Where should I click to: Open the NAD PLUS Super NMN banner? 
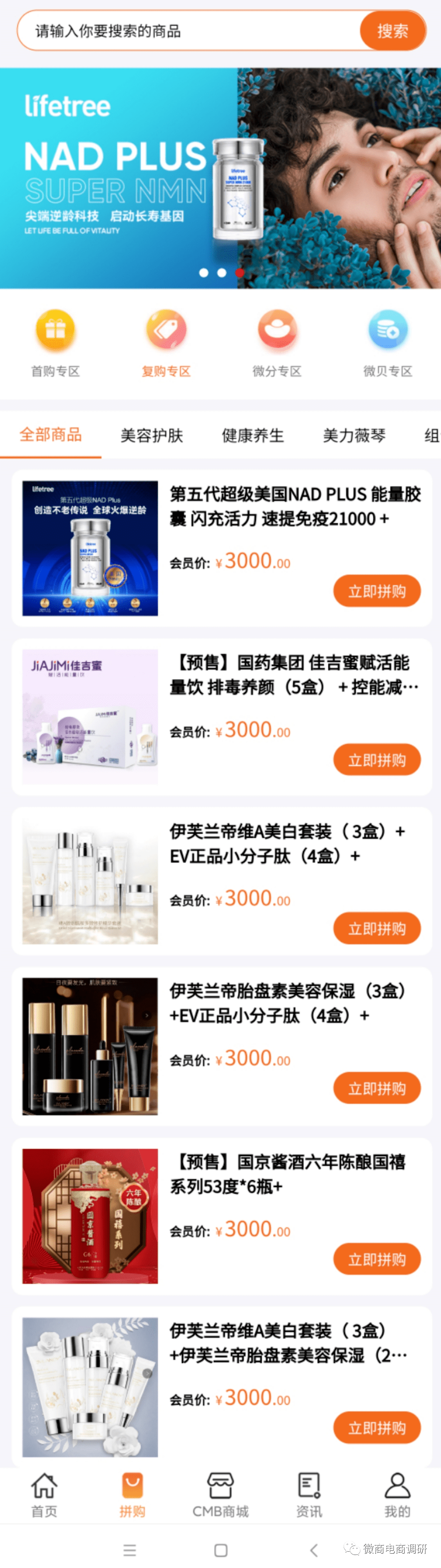[x=220, y=178]
